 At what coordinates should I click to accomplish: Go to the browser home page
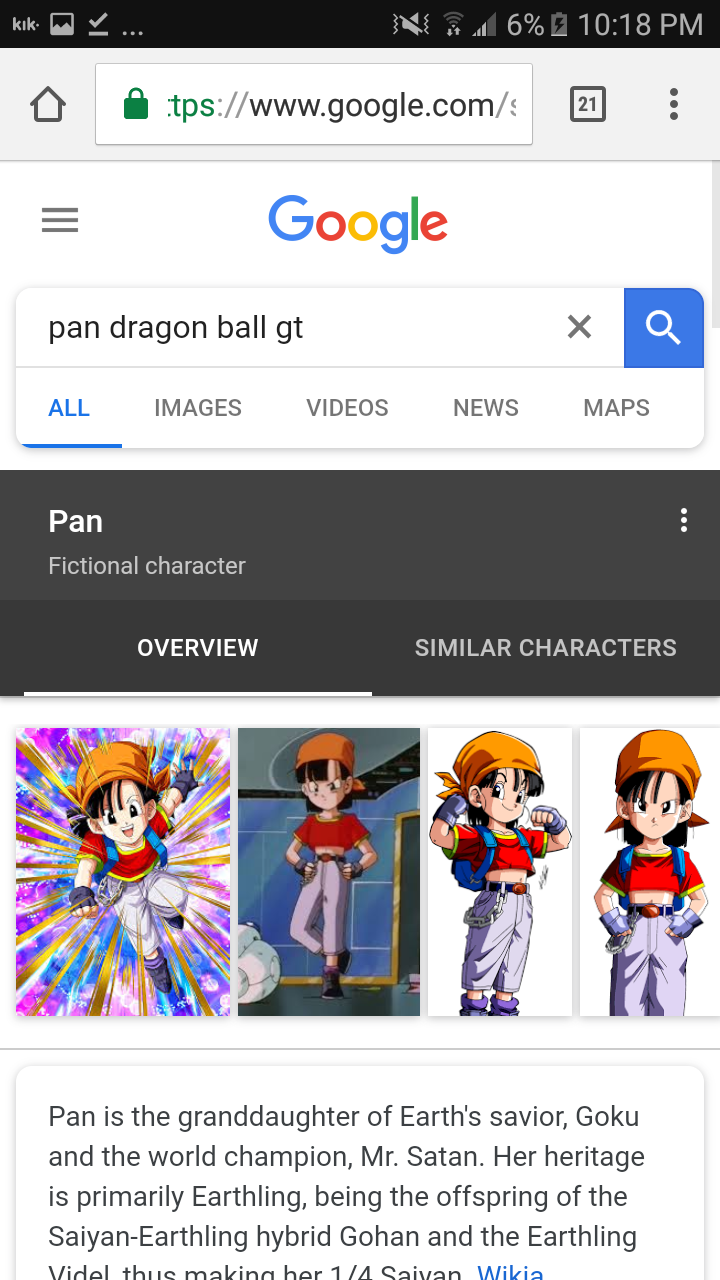[48, 104]
